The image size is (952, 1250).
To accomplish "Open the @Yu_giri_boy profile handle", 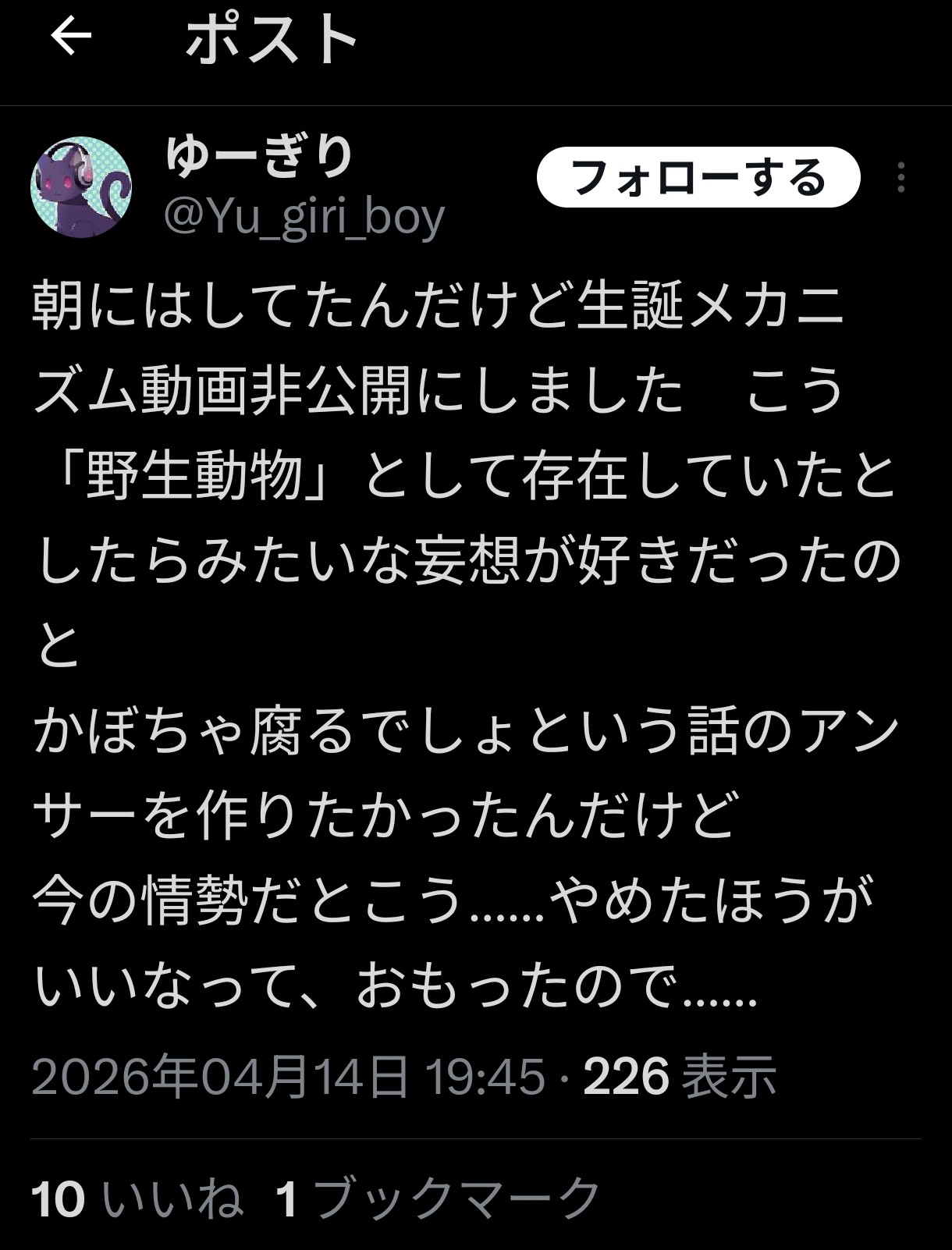I will [x=304, y=217].
